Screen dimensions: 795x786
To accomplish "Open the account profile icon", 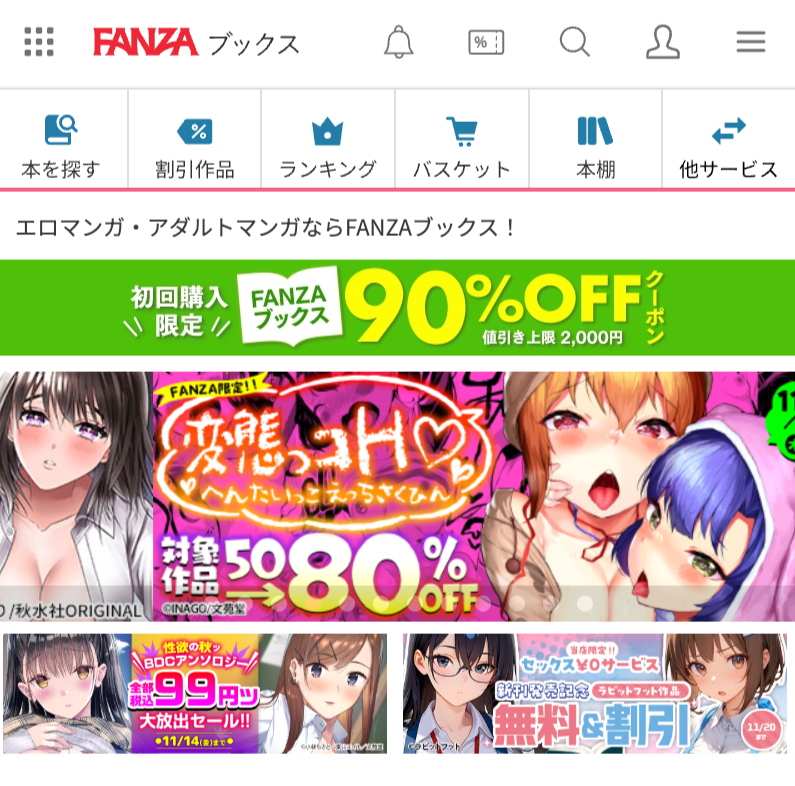I will coord(662,42).
